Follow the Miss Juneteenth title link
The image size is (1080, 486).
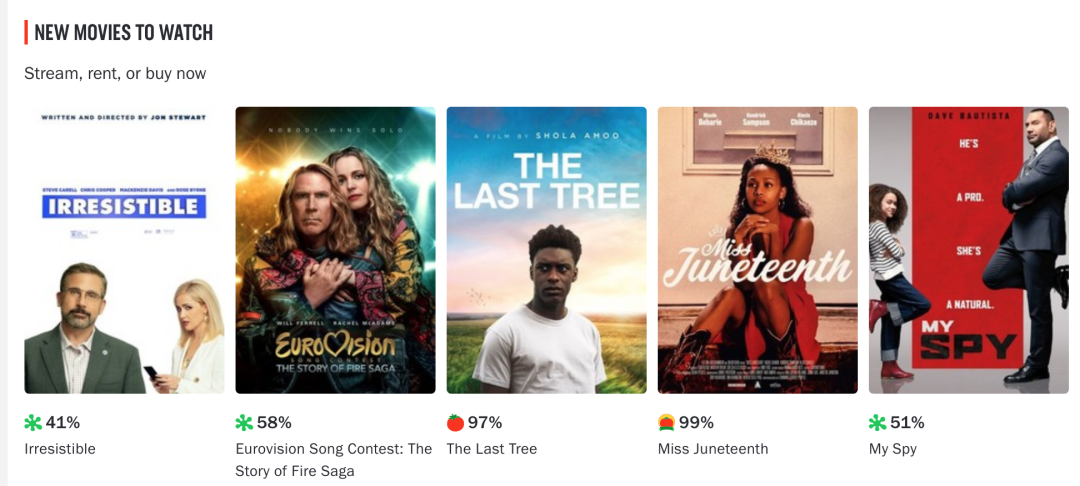tap(713, 449)
